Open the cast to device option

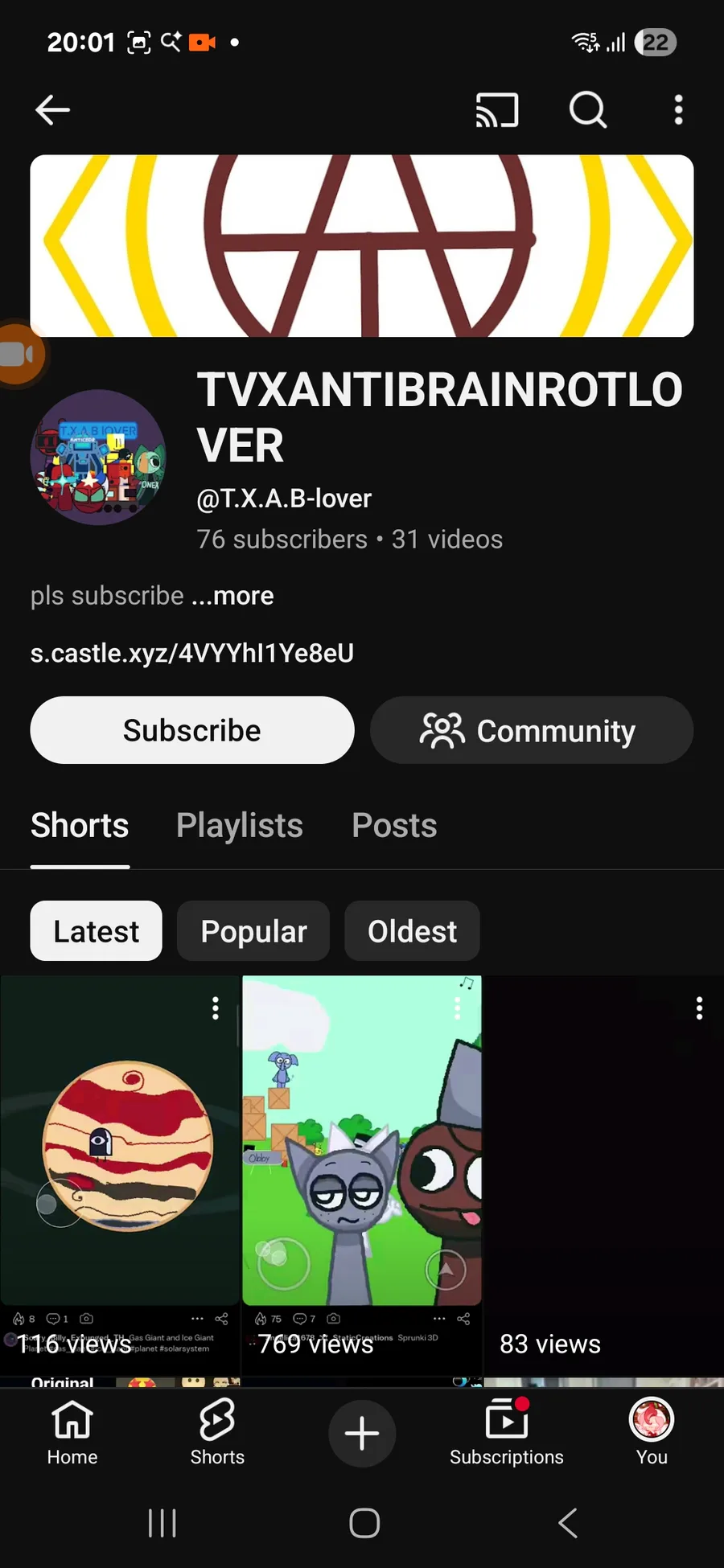click(x=497, y=110)
